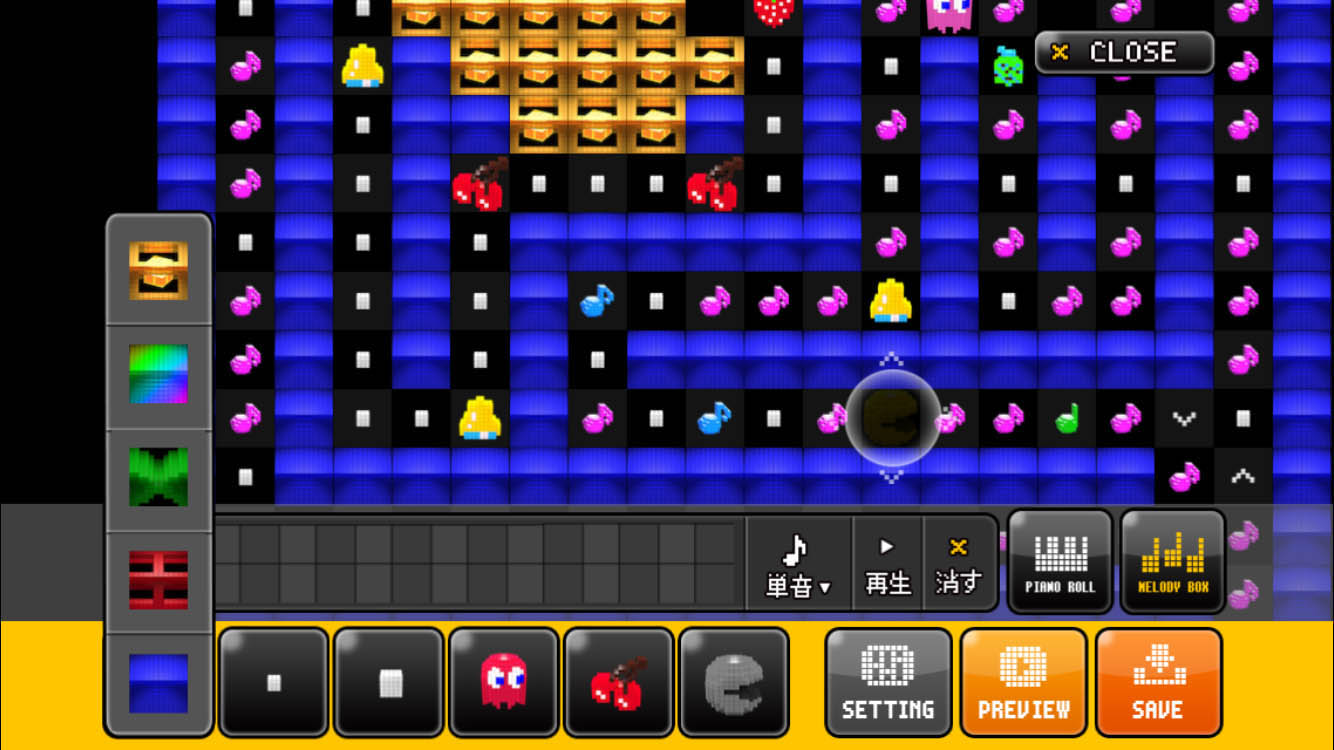Choose the gold treasure block style
The height and width of the screenshot is (750, 1334).
point(159,270)
